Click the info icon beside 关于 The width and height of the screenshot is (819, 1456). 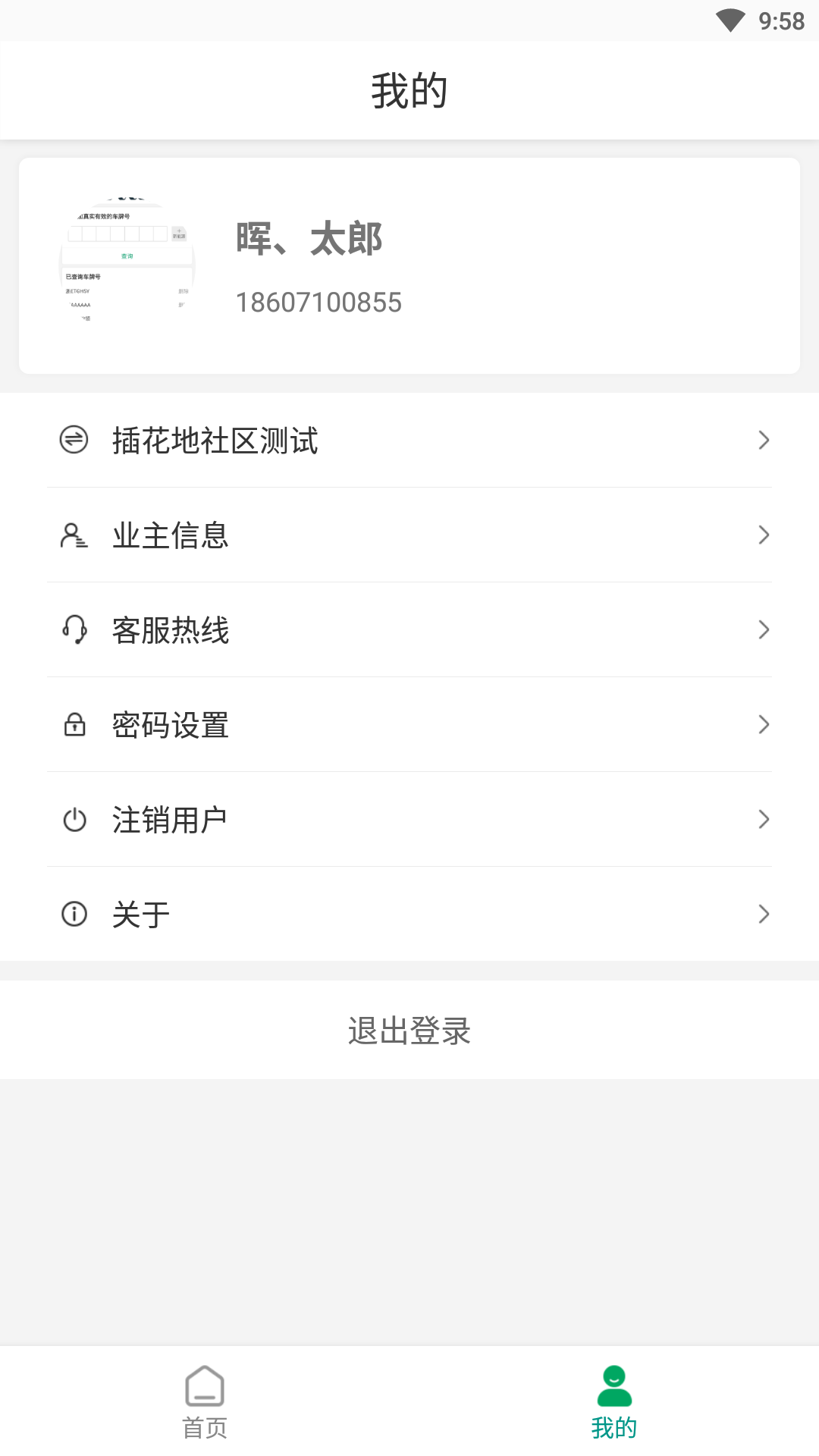coord(74,914)
